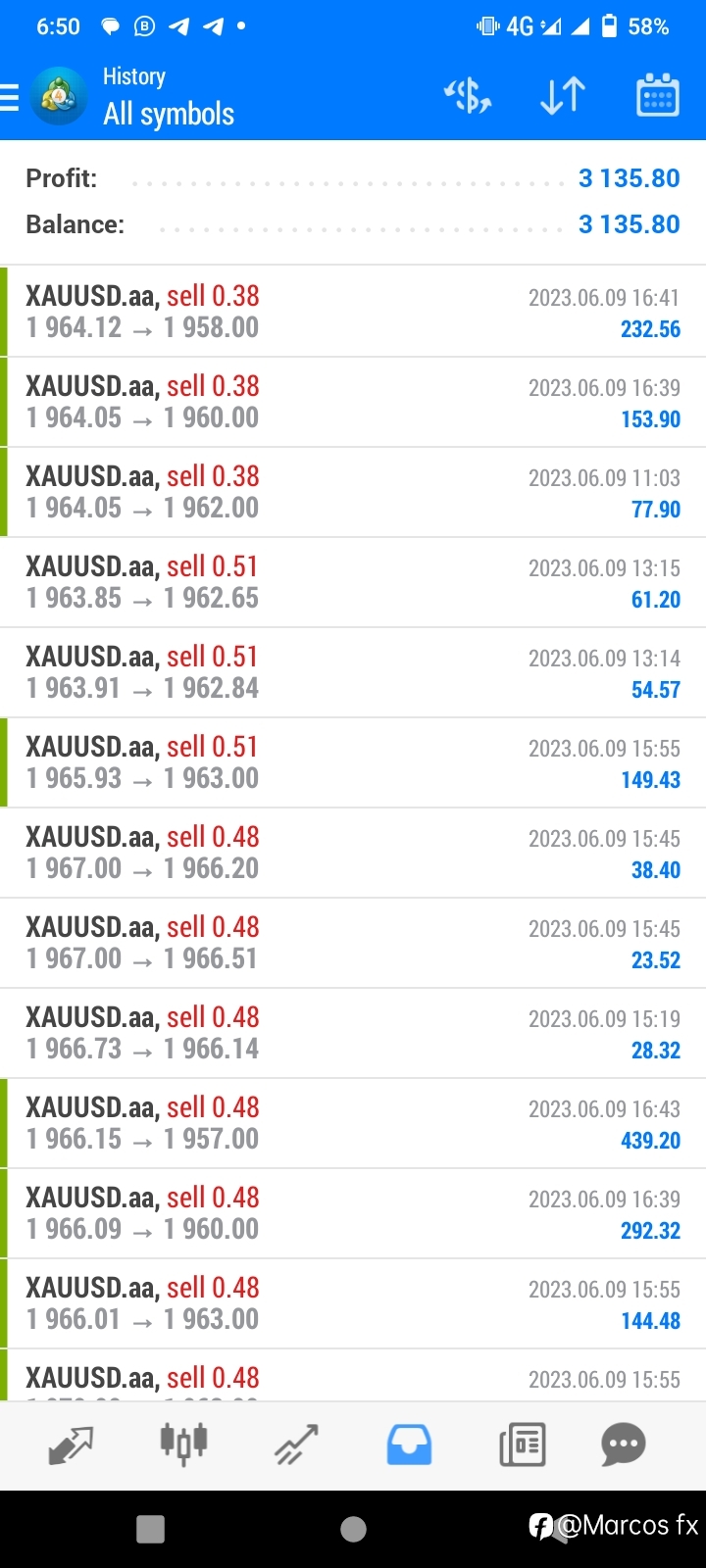Open the trade with profit 153.90
Viewport: 706px width, 1568px height.
point(353,402)
